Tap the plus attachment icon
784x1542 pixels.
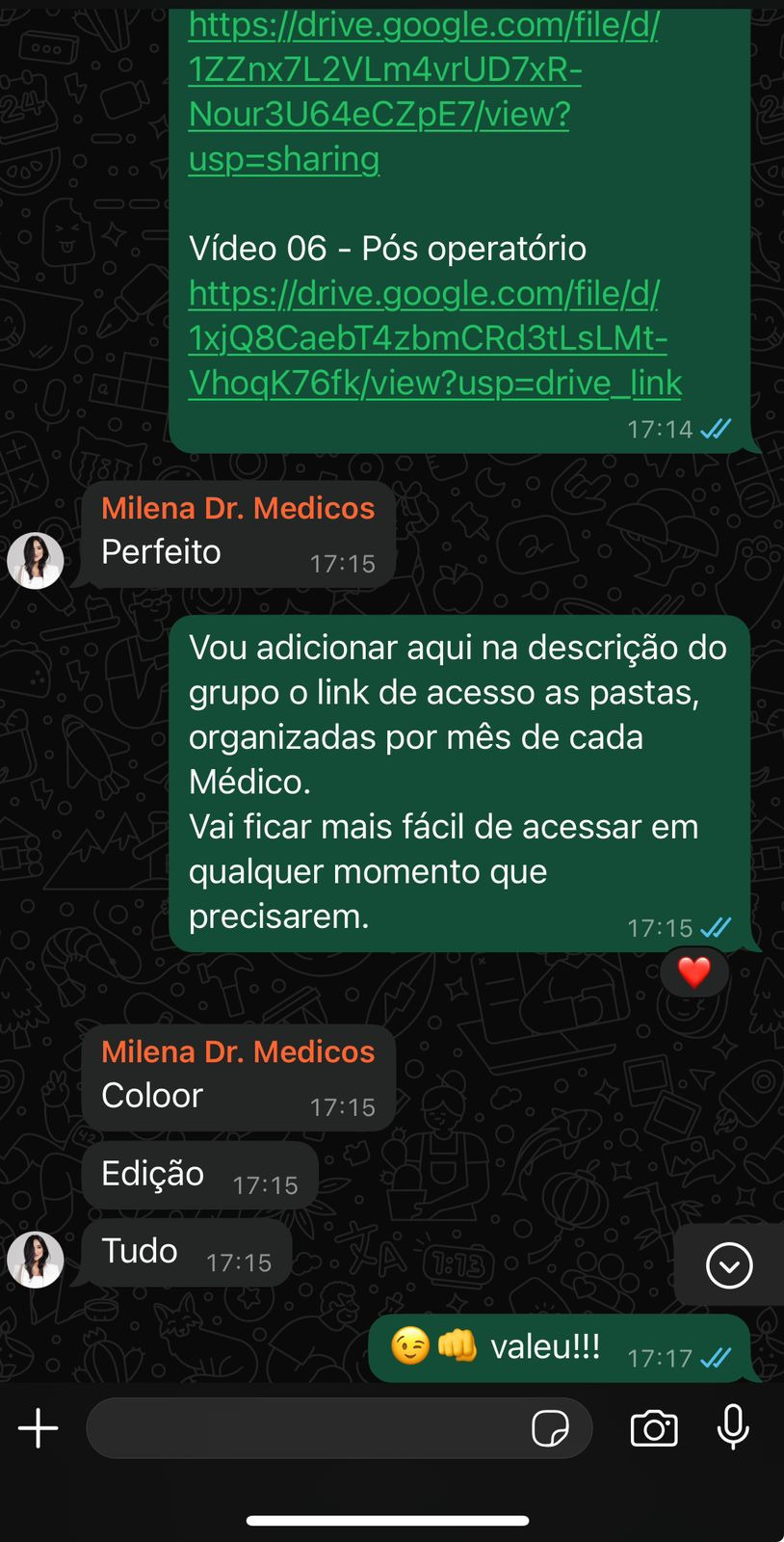39,1427
